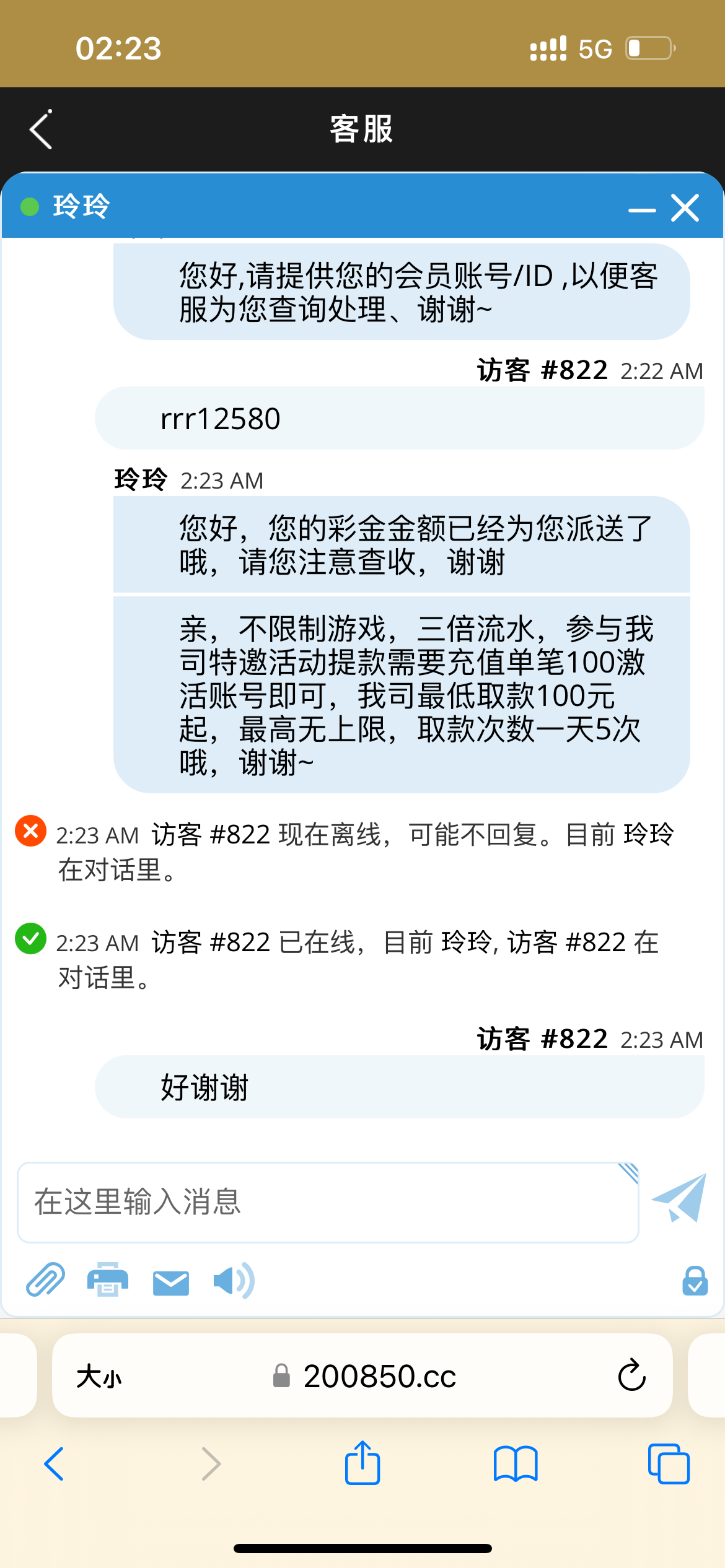Share this page from Safari
Image resolution: width=725 pixels, height=1568 pixels.
pyautogui.click(x=362, y=1463)
